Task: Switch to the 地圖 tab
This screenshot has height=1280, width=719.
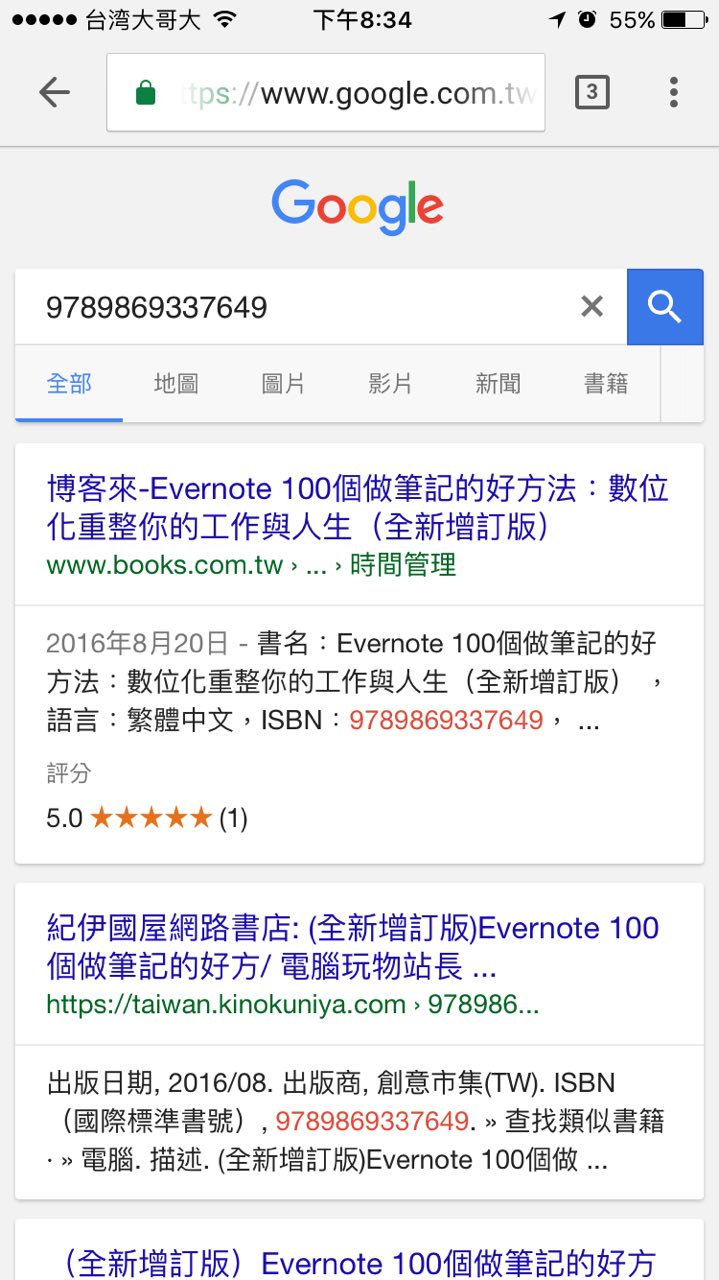Action: coord(176,383)
